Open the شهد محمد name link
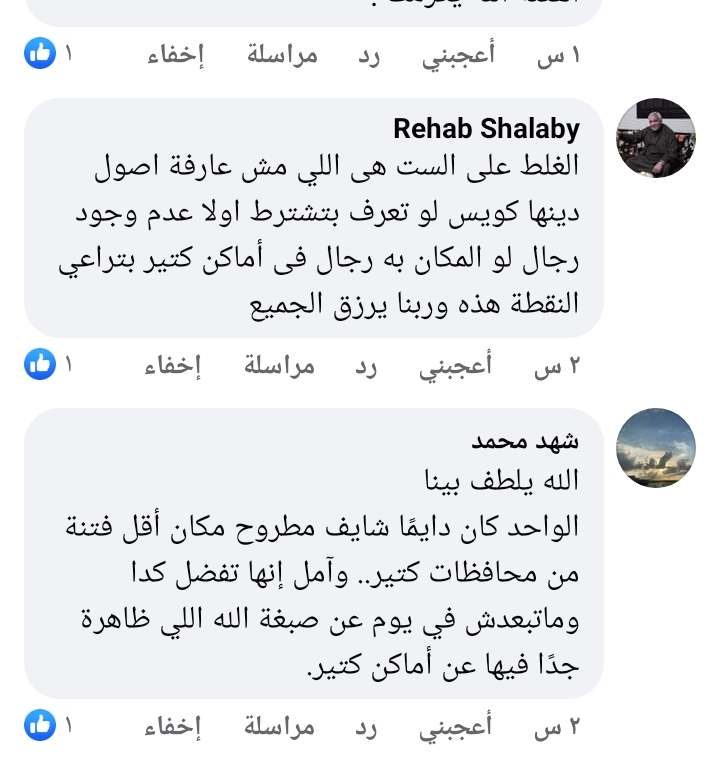 click(525, 441)
